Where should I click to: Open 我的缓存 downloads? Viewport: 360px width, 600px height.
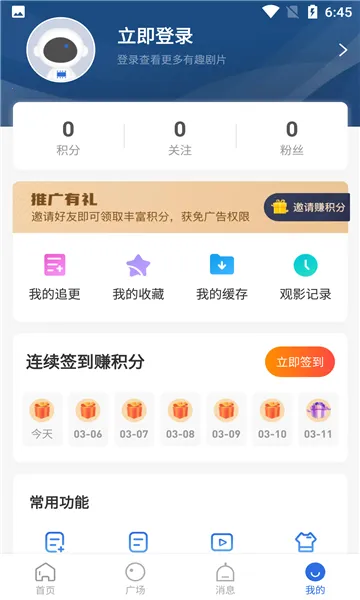coord(222,277)
